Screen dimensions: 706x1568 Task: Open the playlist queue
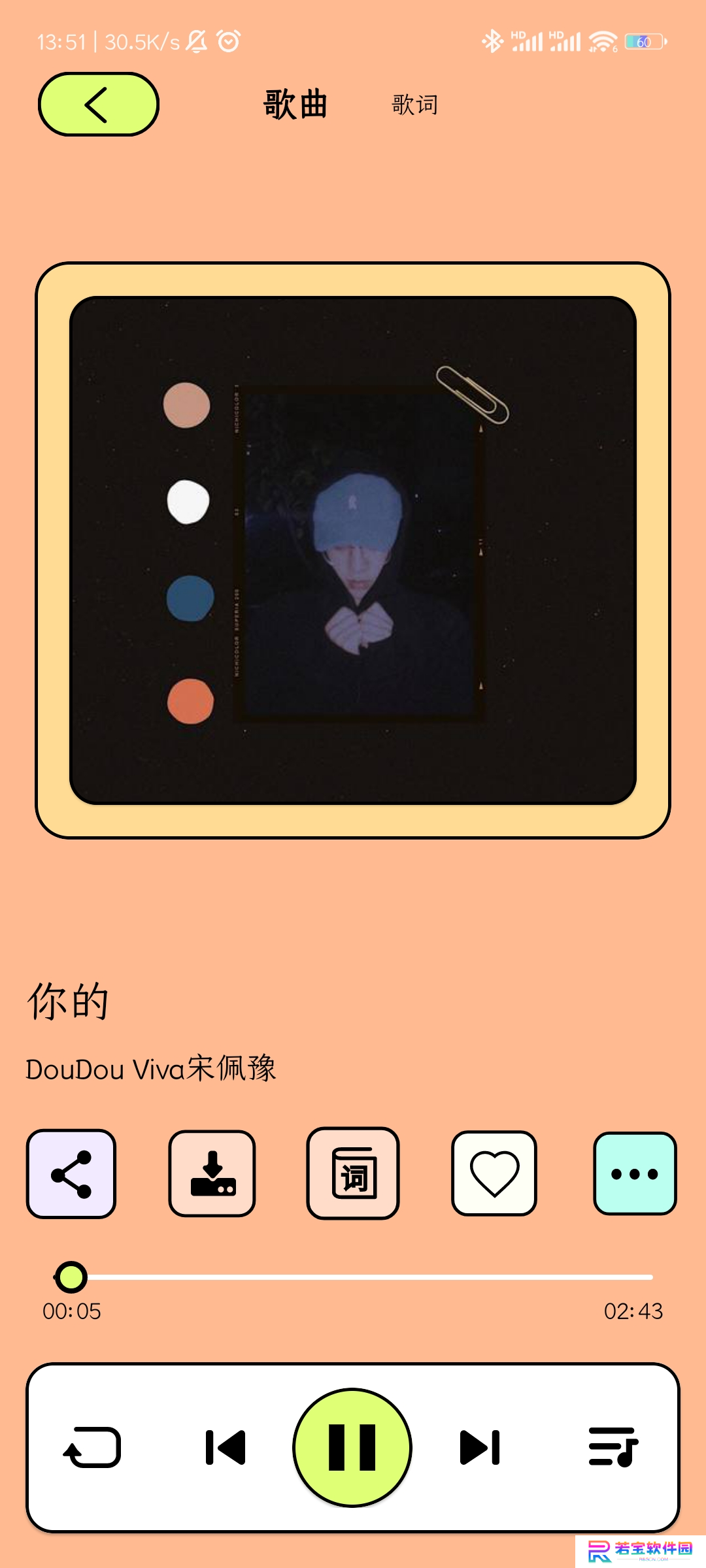613,1448
